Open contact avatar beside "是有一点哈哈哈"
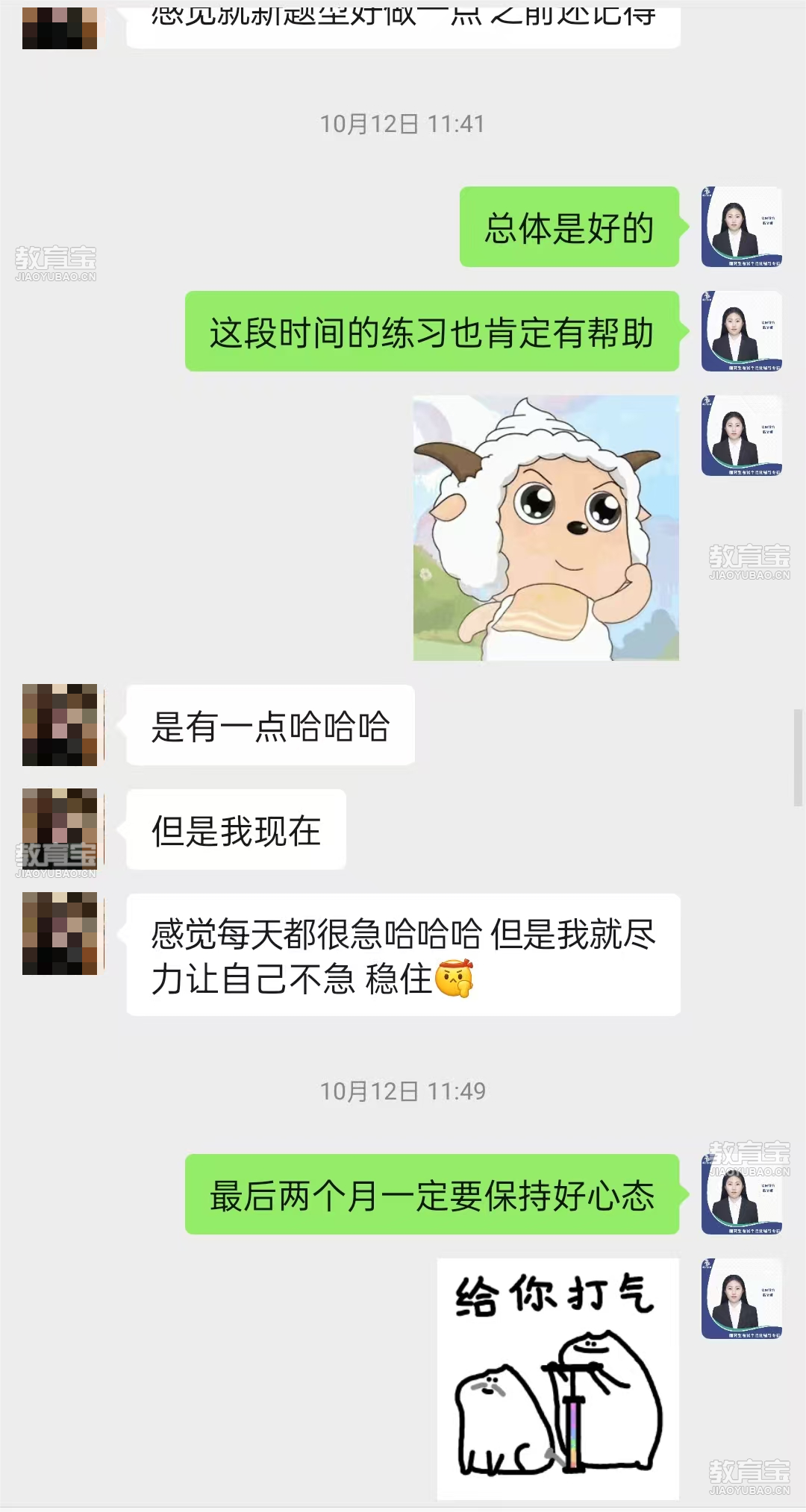Image resolution: width=806 pixels, height=1512 pixels. (60, 725)
